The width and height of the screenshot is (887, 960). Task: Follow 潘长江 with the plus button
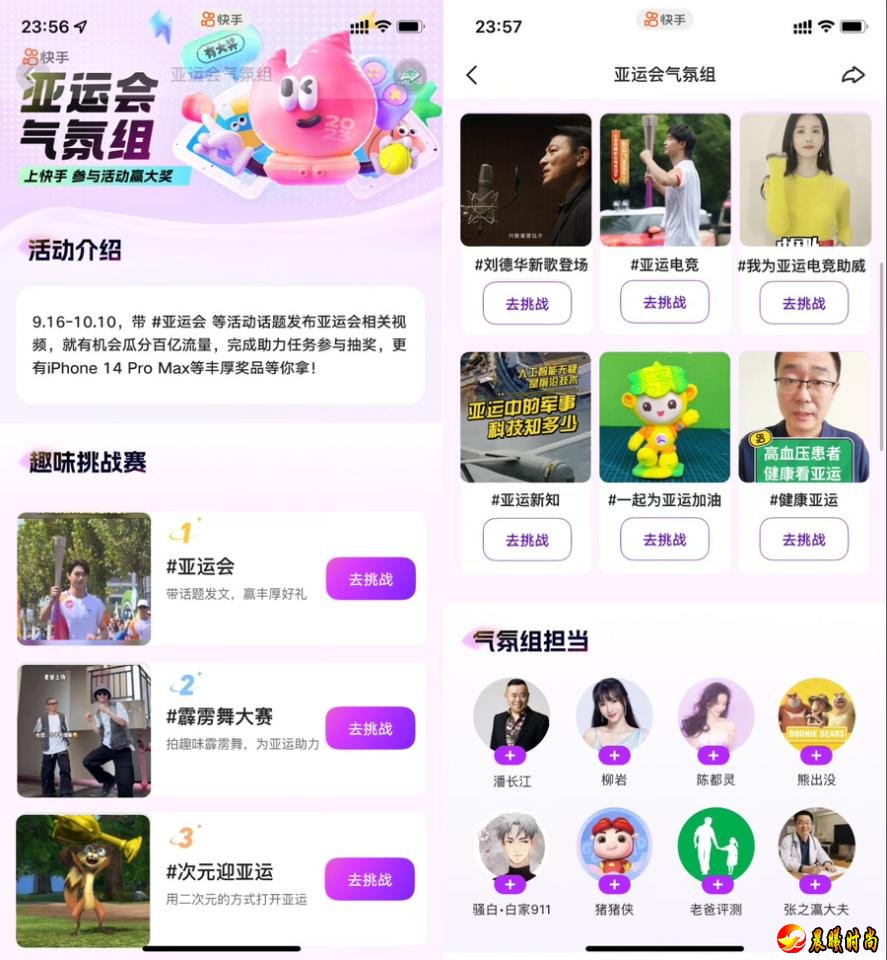point(510,756)
